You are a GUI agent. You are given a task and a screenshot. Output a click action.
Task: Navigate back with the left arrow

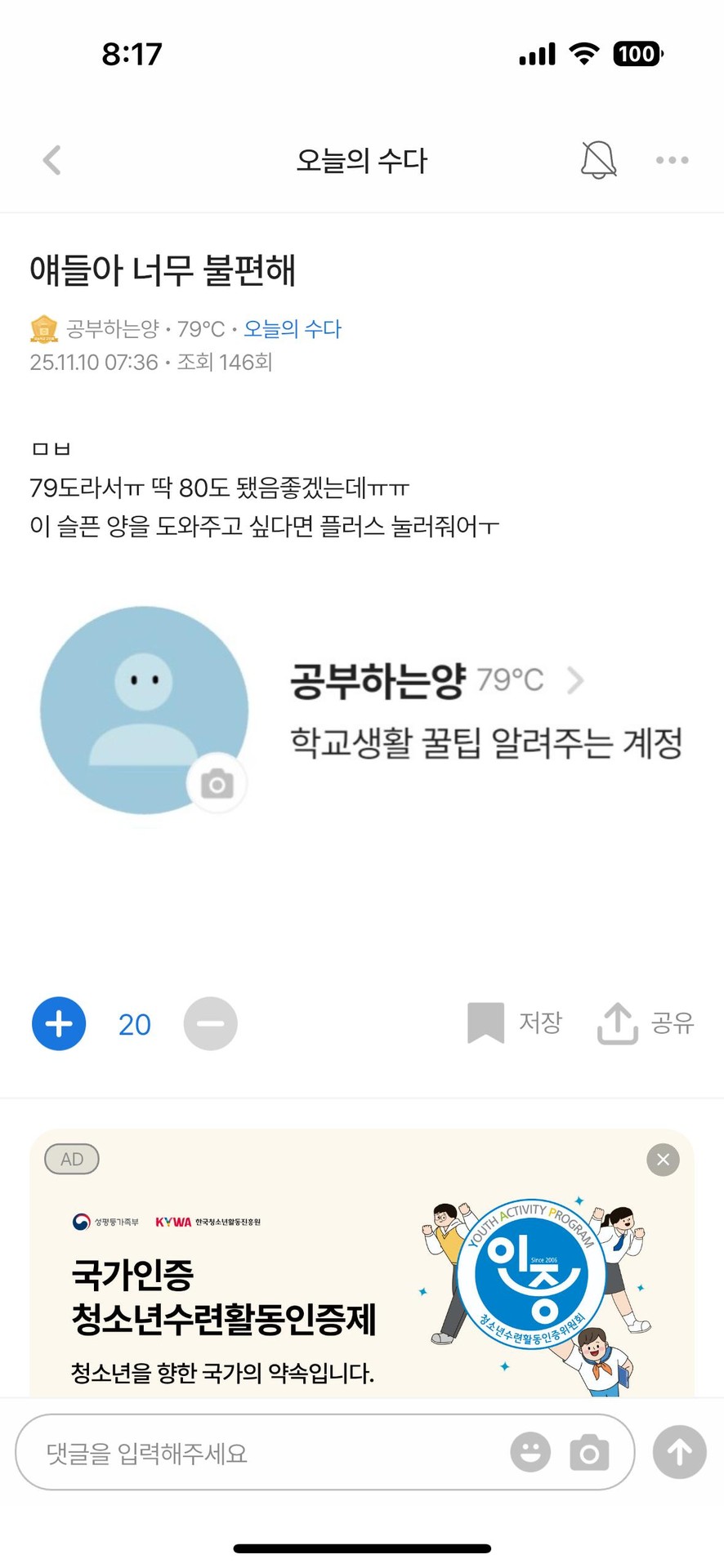pos(51,160)
